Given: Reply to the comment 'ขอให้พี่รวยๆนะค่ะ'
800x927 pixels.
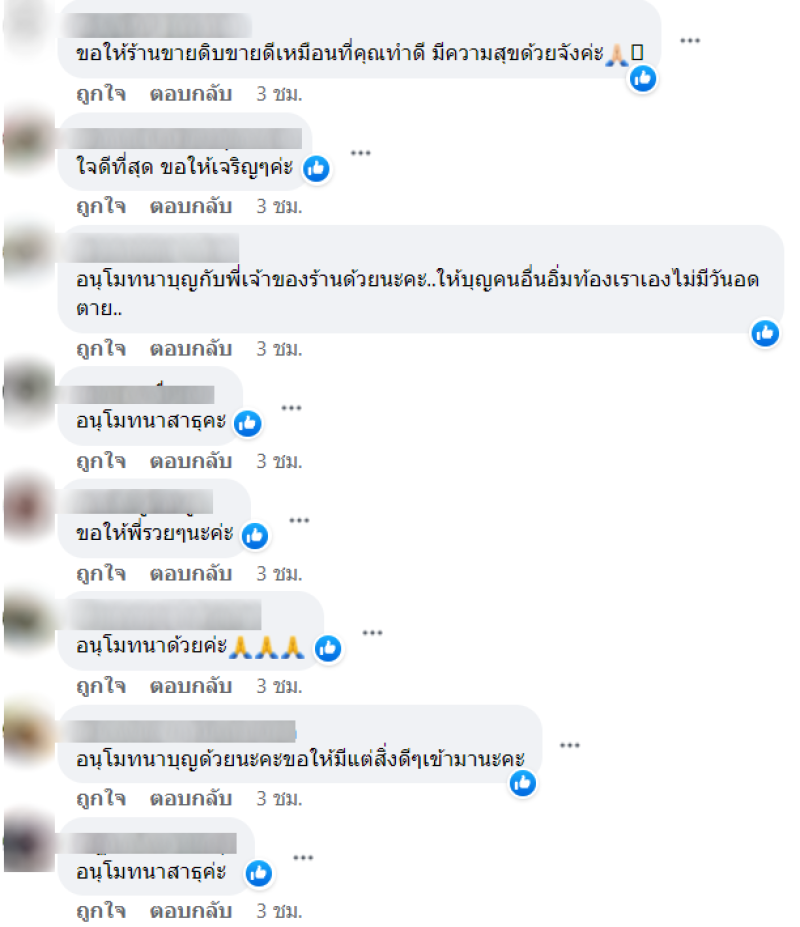Looking at the screenshot, I should click(191, 574).
